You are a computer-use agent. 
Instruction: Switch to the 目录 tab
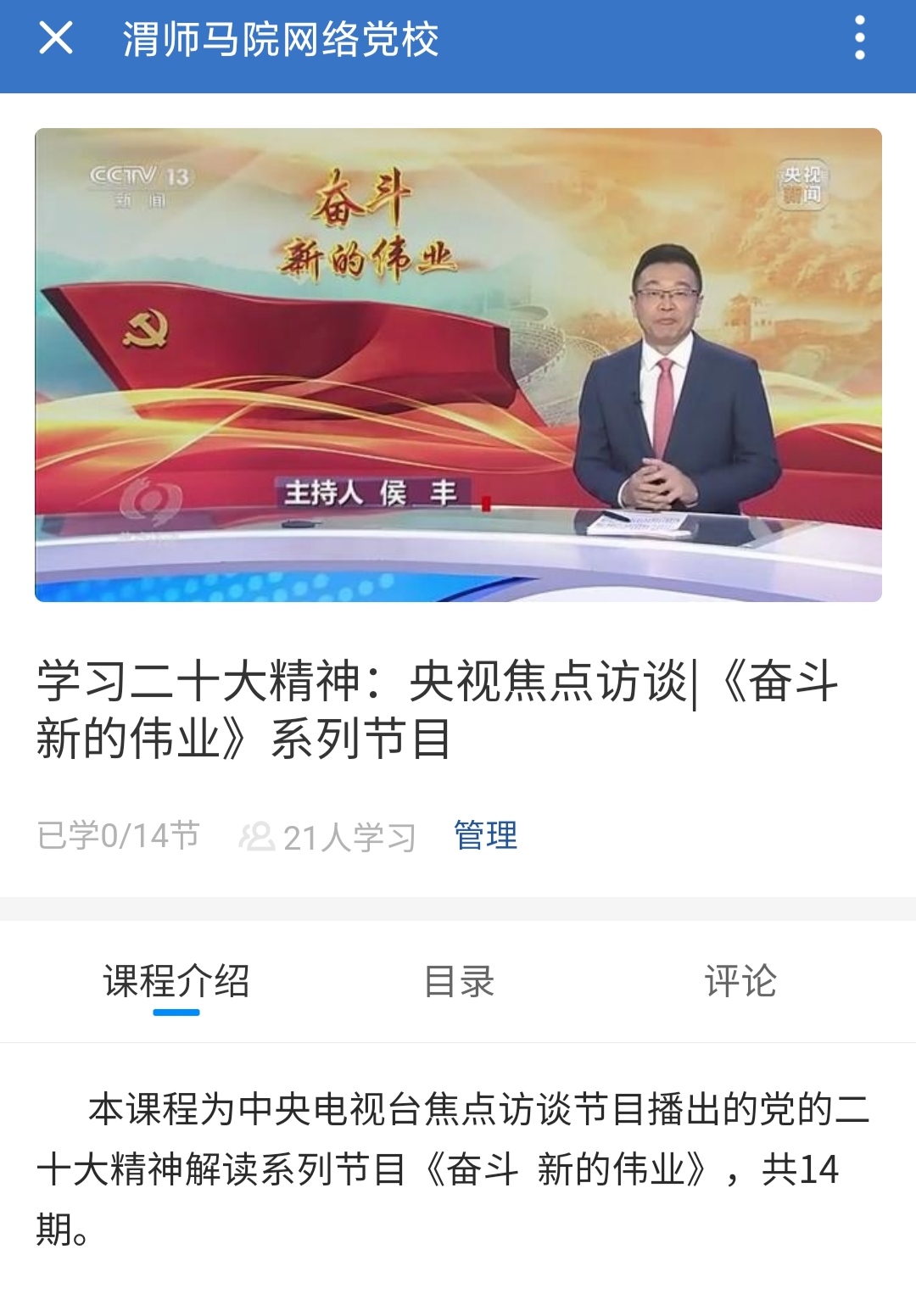coord(459,982)
